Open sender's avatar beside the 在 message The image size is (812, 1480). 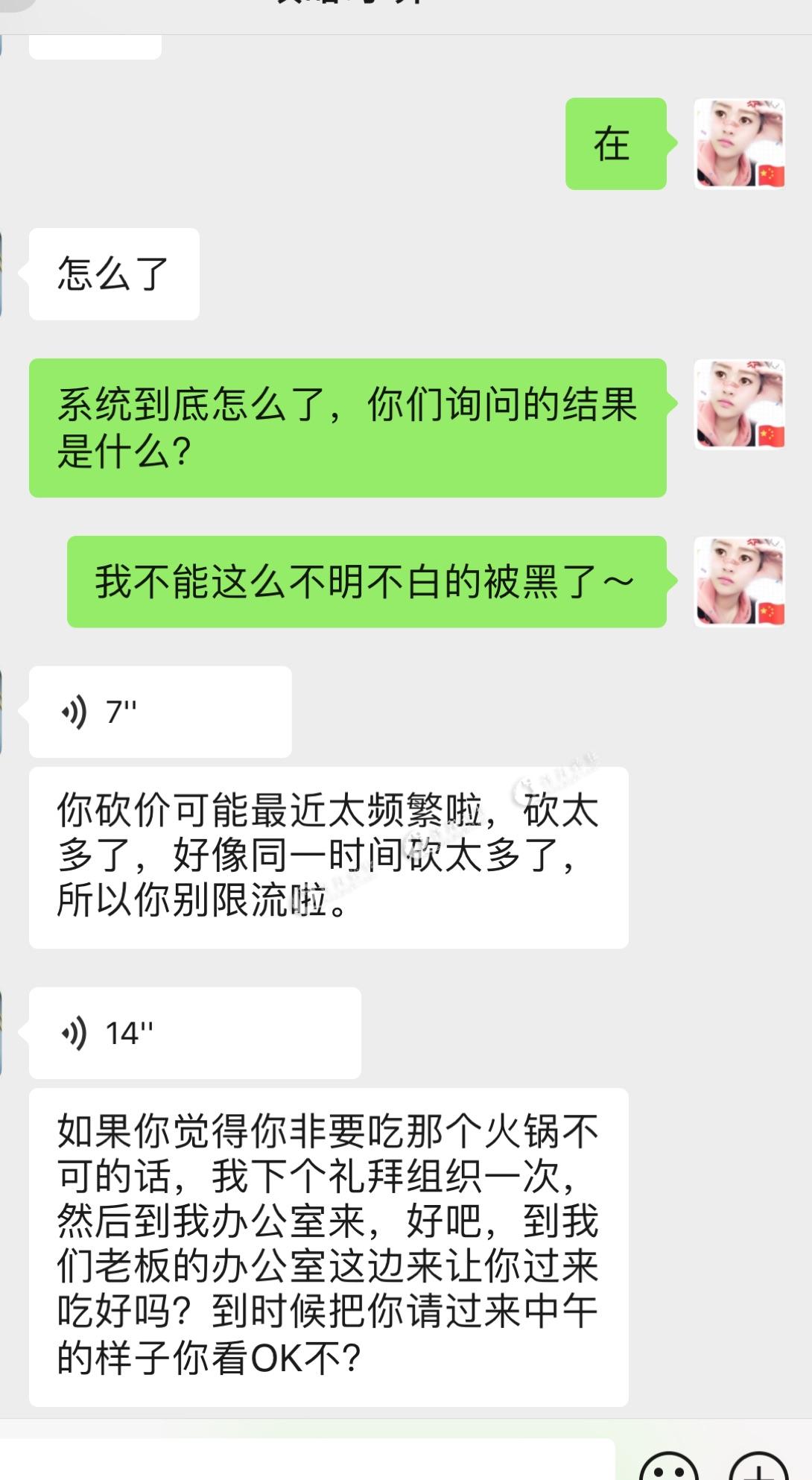(x=739, y=144)
